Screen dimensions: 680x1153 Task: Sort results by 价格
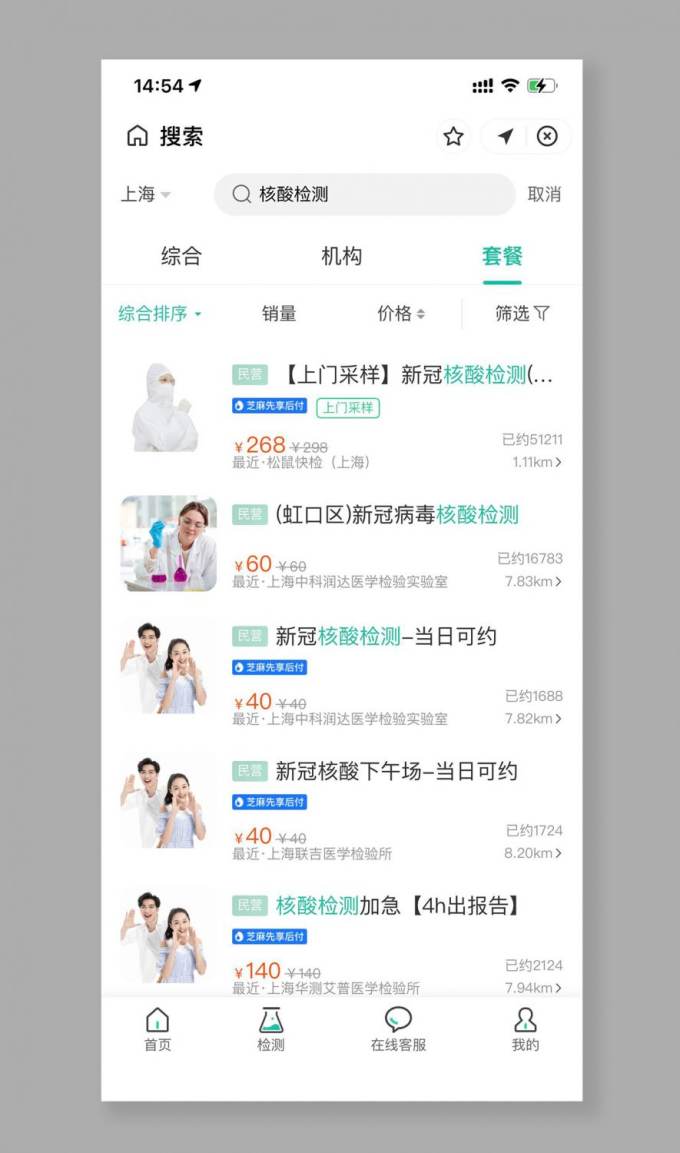coord(400,314)
